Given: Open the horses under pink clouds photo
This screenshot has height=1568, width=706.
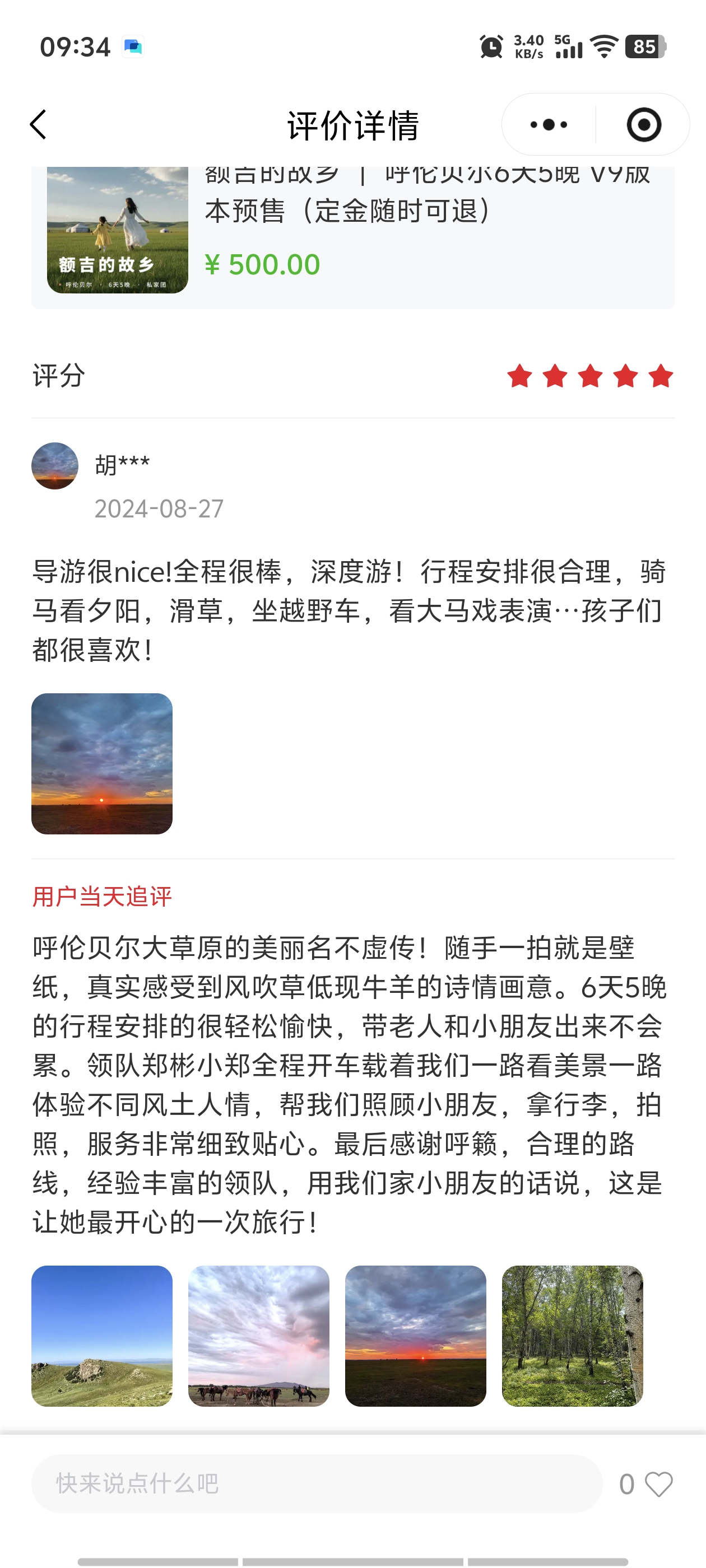Looking at the screenshot, I should pyautogui.click(x=259, y=1336).
